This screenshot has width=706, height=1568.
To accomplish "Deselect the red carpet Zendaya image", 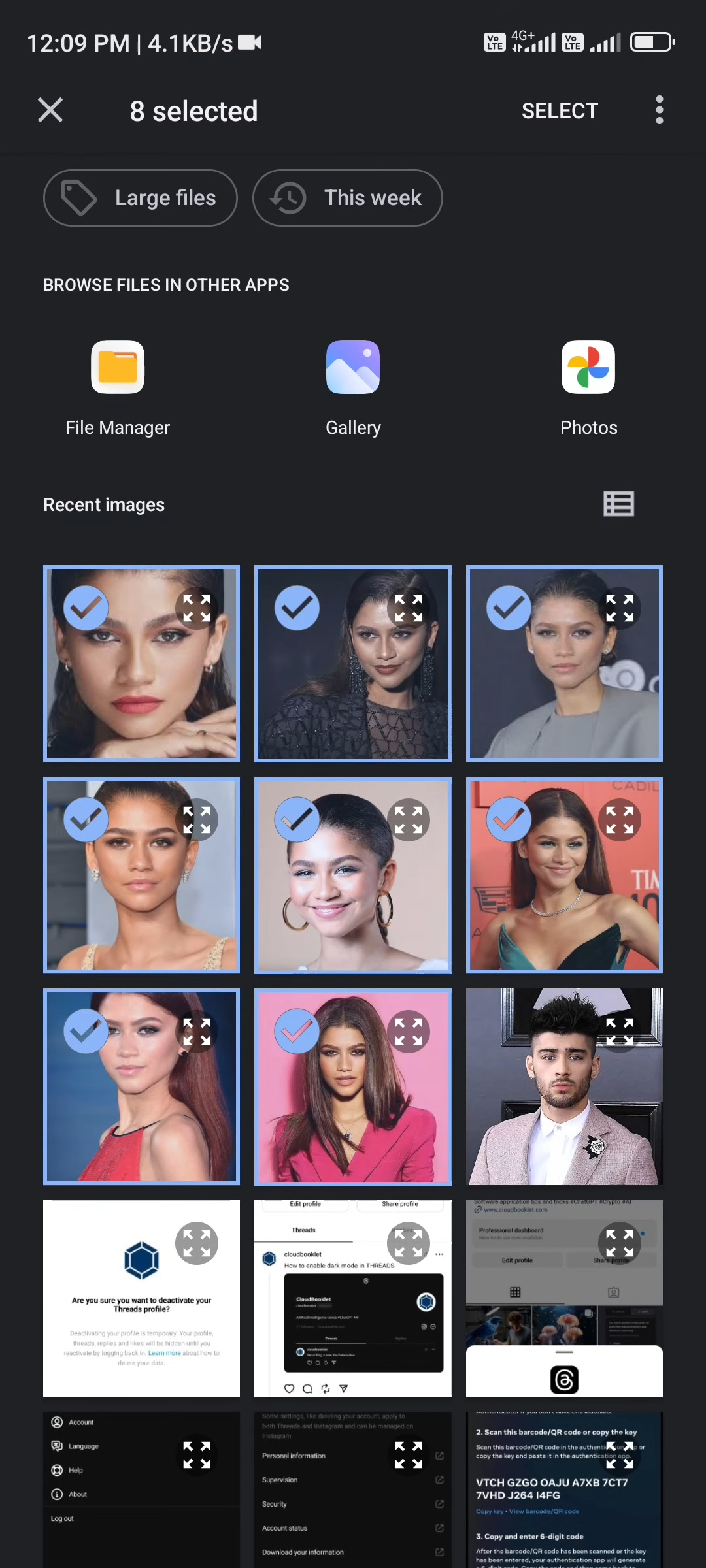I will coord(509,819).
